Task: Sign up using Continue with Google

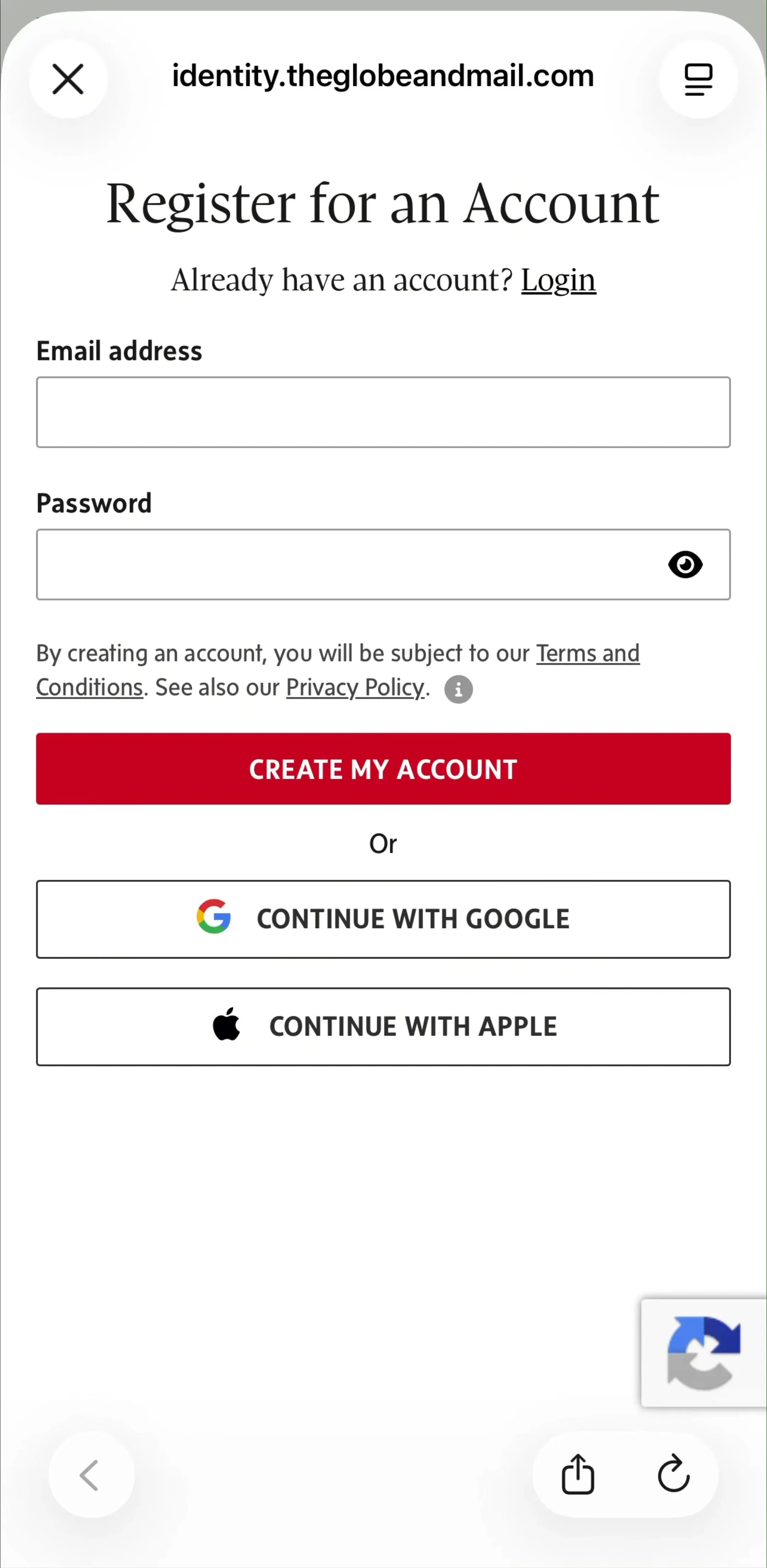Action: tap(383, 918)
